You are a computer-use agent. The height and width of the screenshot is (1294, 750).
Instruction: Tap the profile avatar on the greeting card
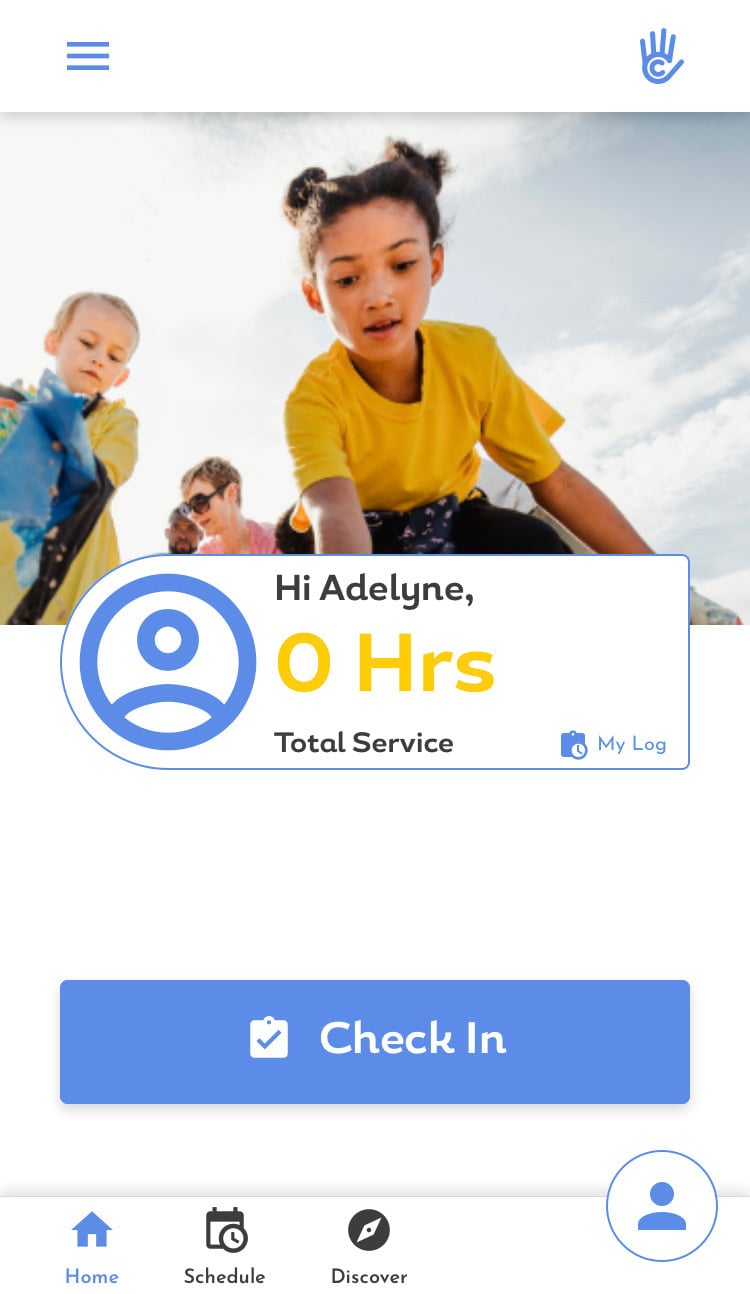168,662
